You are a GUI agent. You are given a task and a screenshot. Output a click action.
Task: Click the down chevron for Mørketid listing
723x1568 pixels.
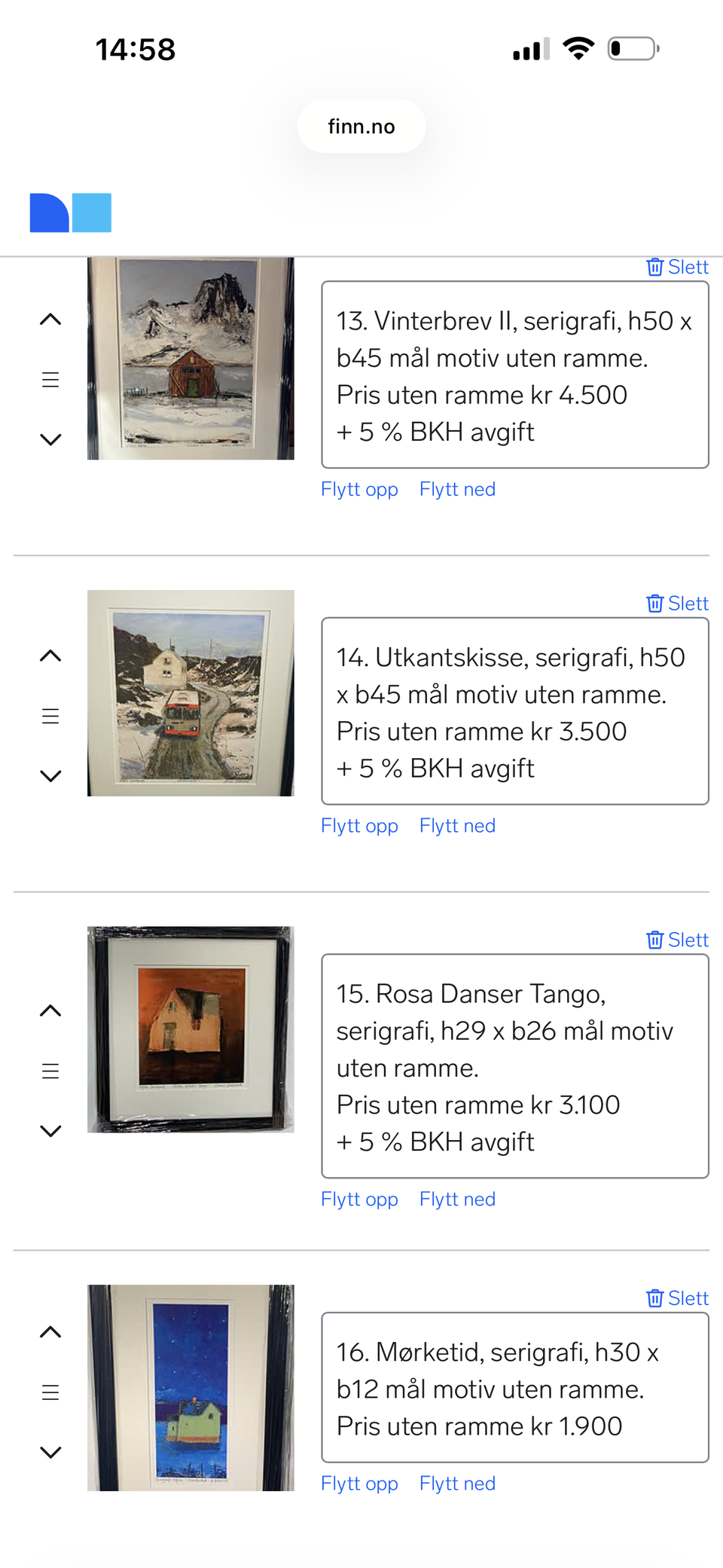50,1452
